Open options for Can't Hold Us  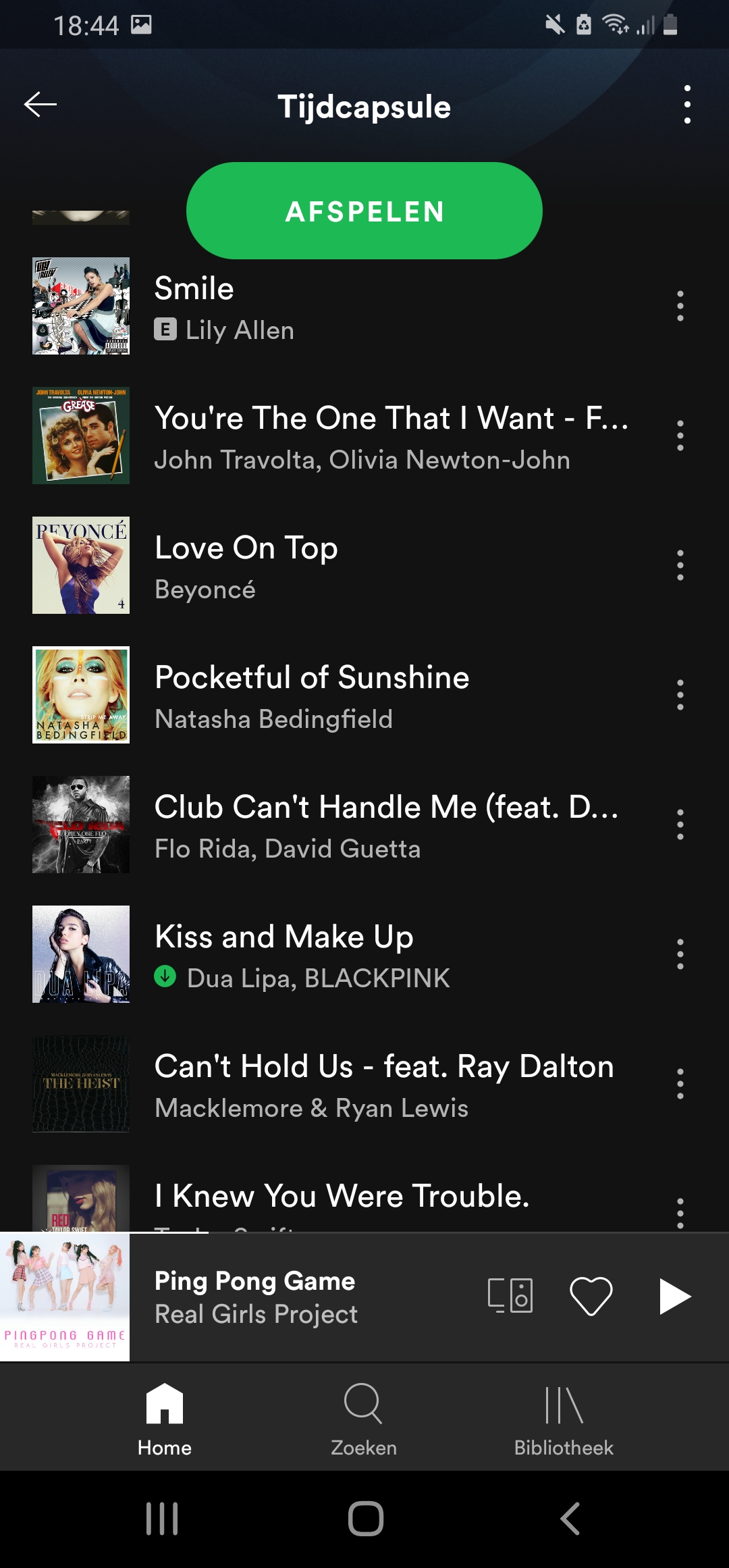(x=680, y=1084)
